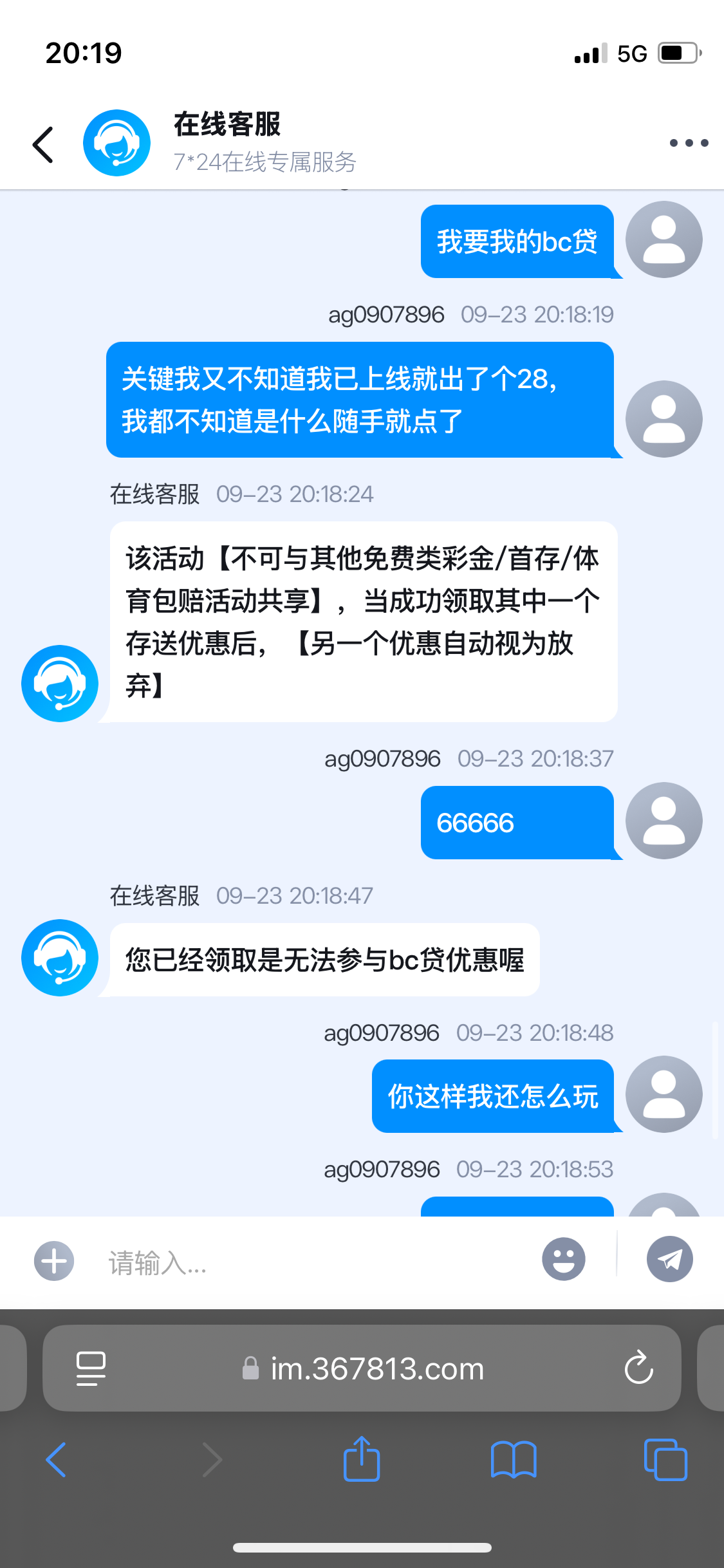Open Safari bookmarks
This screenshot has width=724, height=1568.
click(x=513, y=1459)
